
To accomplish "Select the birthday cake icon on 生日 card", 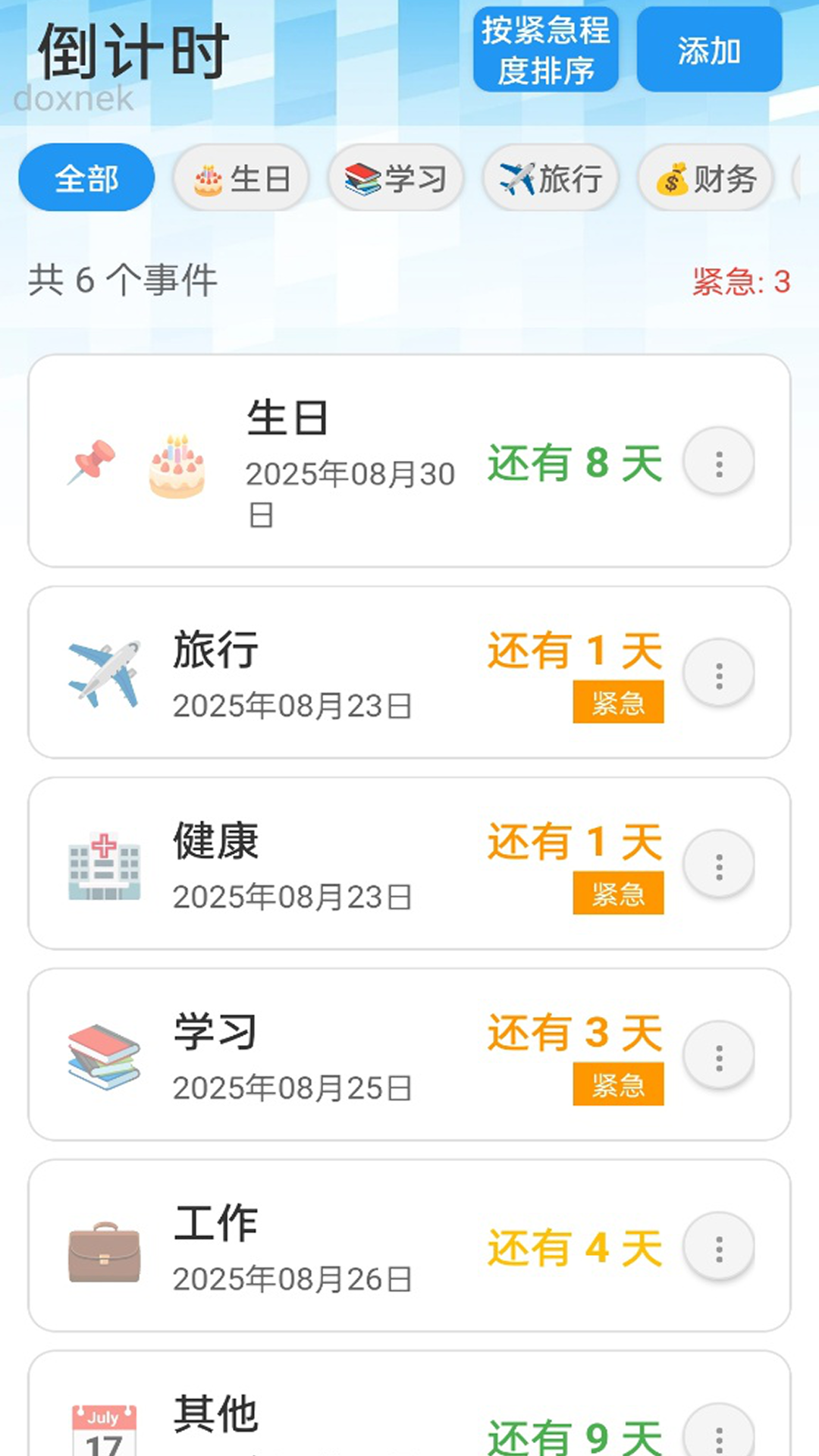I will [x=176, y=468].
